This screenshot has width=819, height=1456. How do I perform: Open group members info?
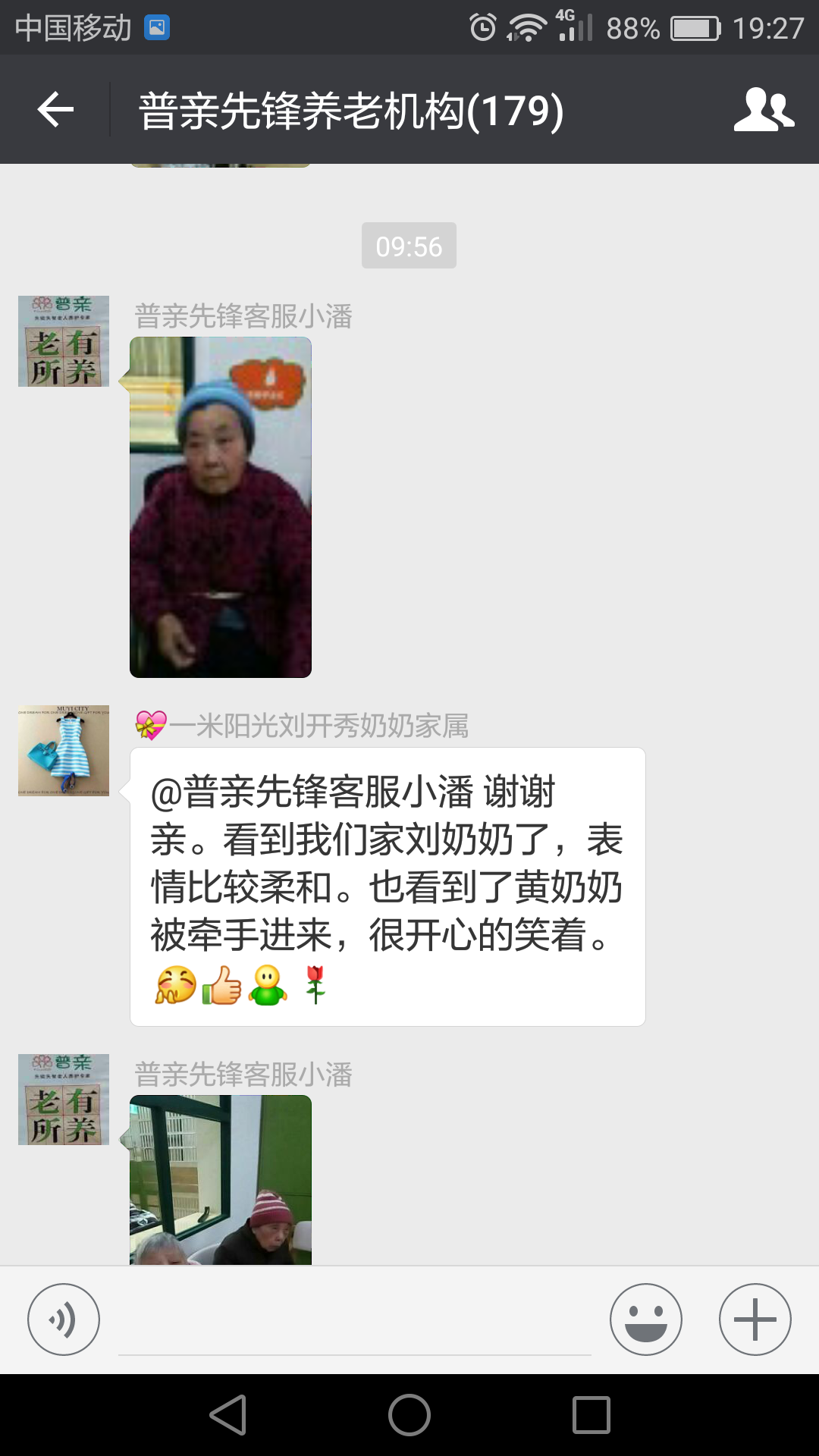pos(763,111)
